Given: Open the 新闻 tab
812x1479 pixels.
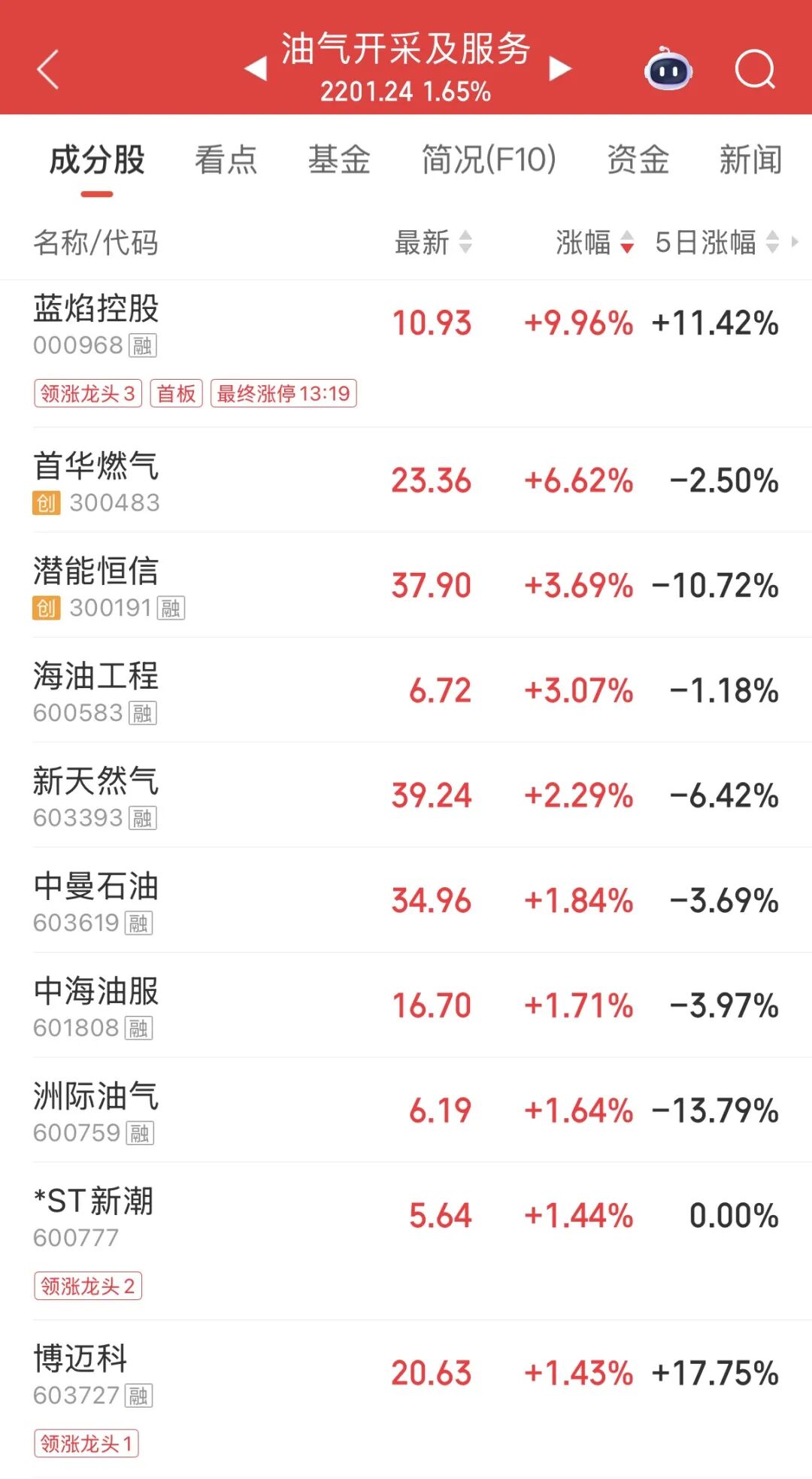Looking at the screenshot, I should [x=750, y=160].
